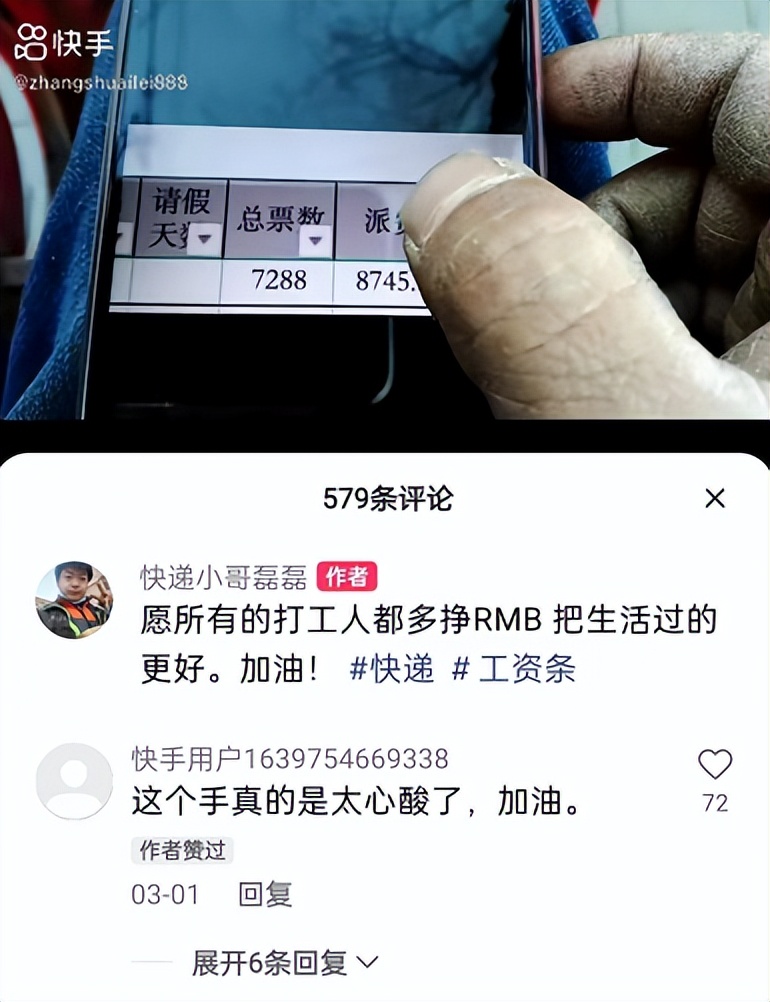This screenshot has width=770, height=1002.
Task: Reply to the 这个手真的是太心酸了 comment
Action: point(264,894)
